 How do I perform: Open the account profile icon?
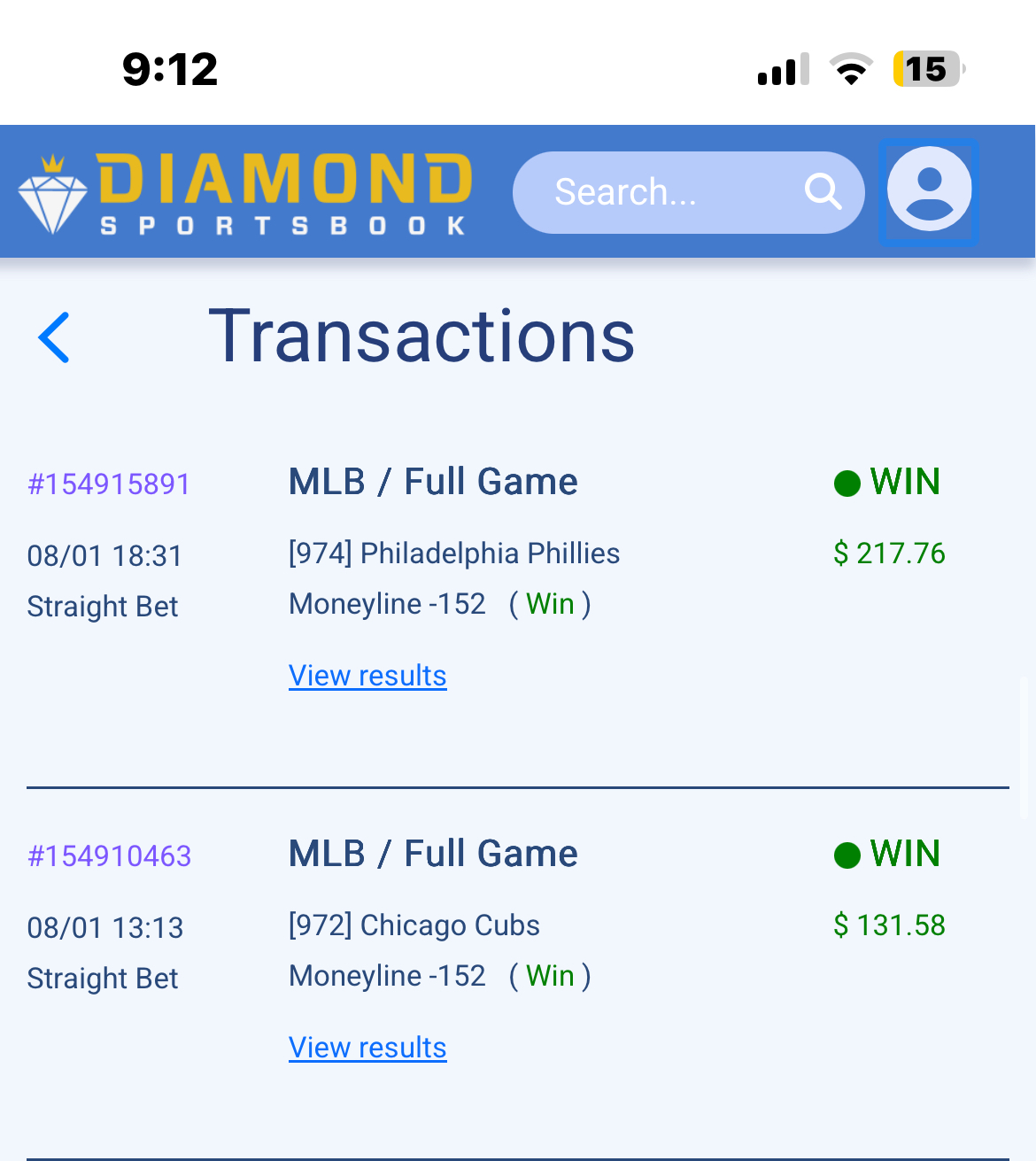929,190
